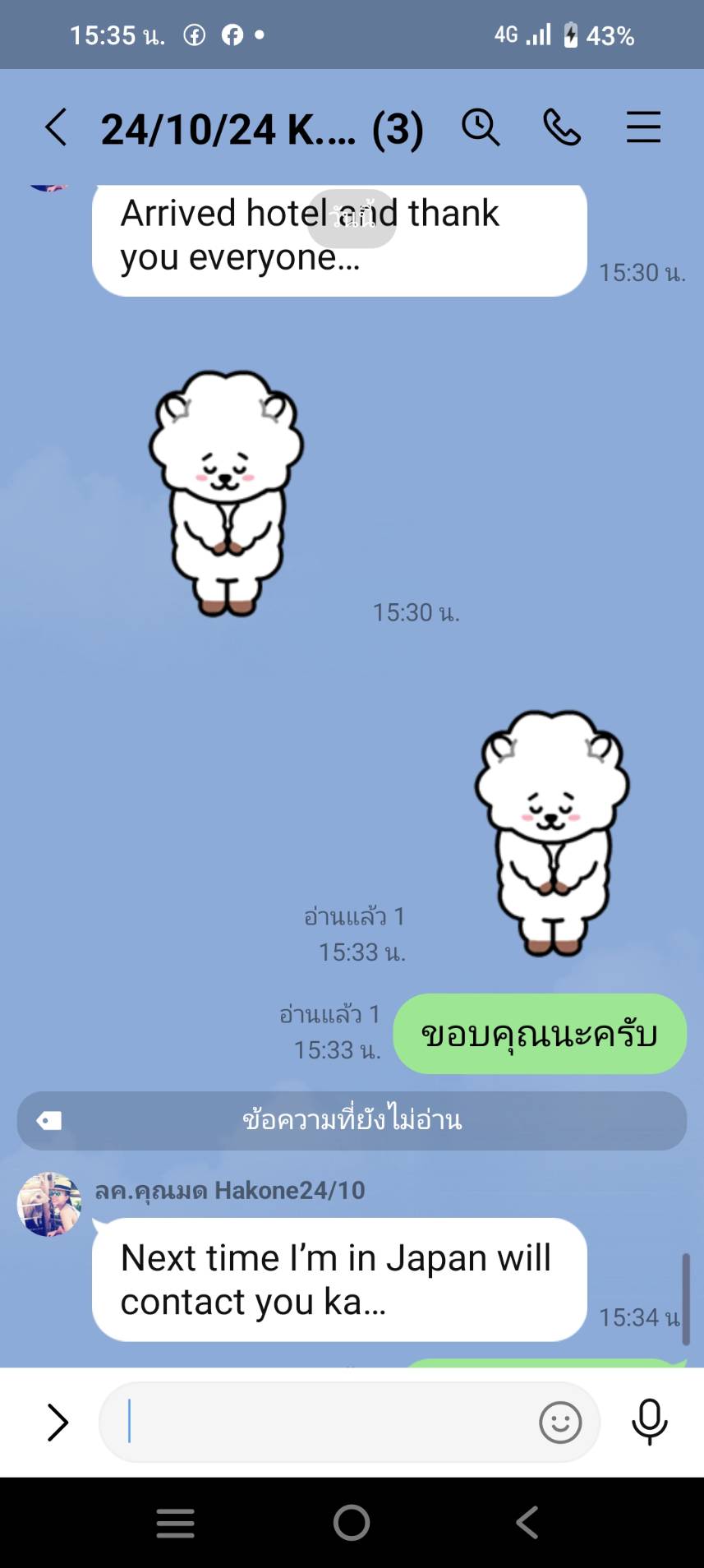Open recent apps from navigation bar

coord(176,1523)
